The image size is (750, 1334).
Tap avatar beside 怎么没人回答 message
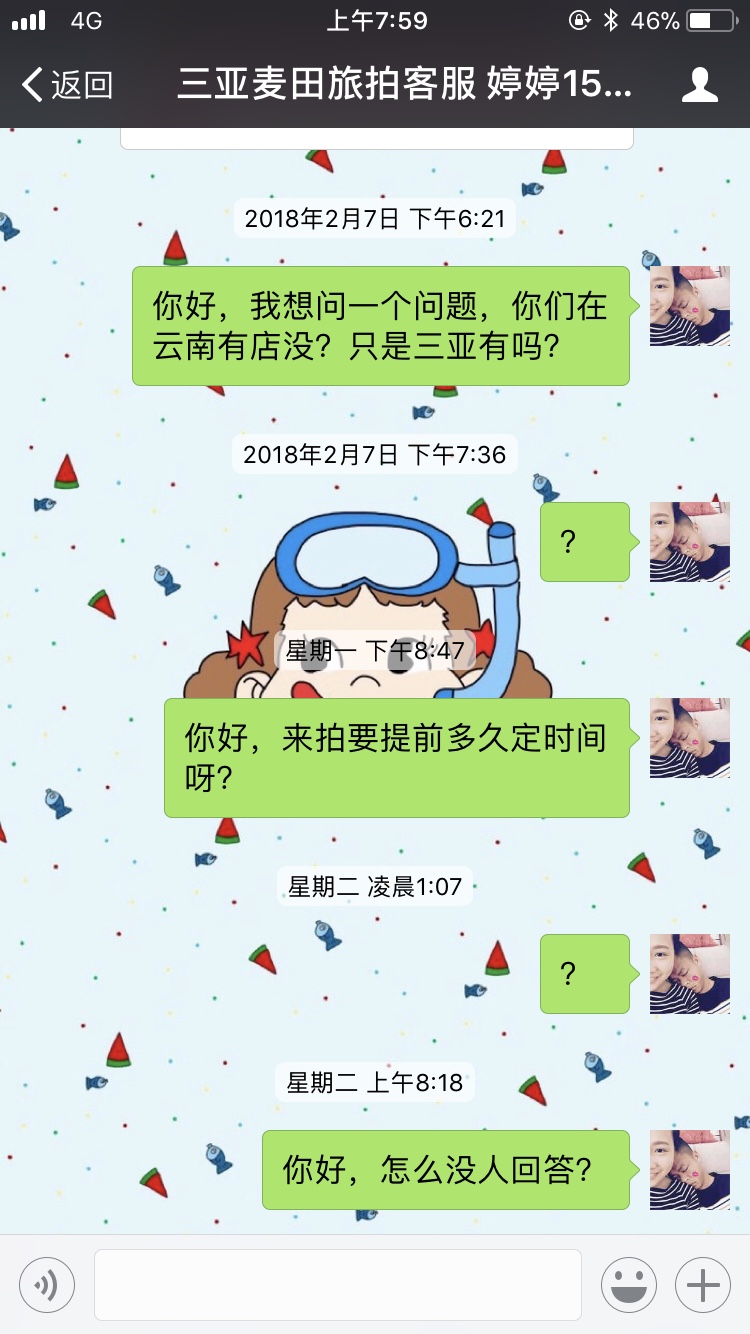tap(689, 1170)
